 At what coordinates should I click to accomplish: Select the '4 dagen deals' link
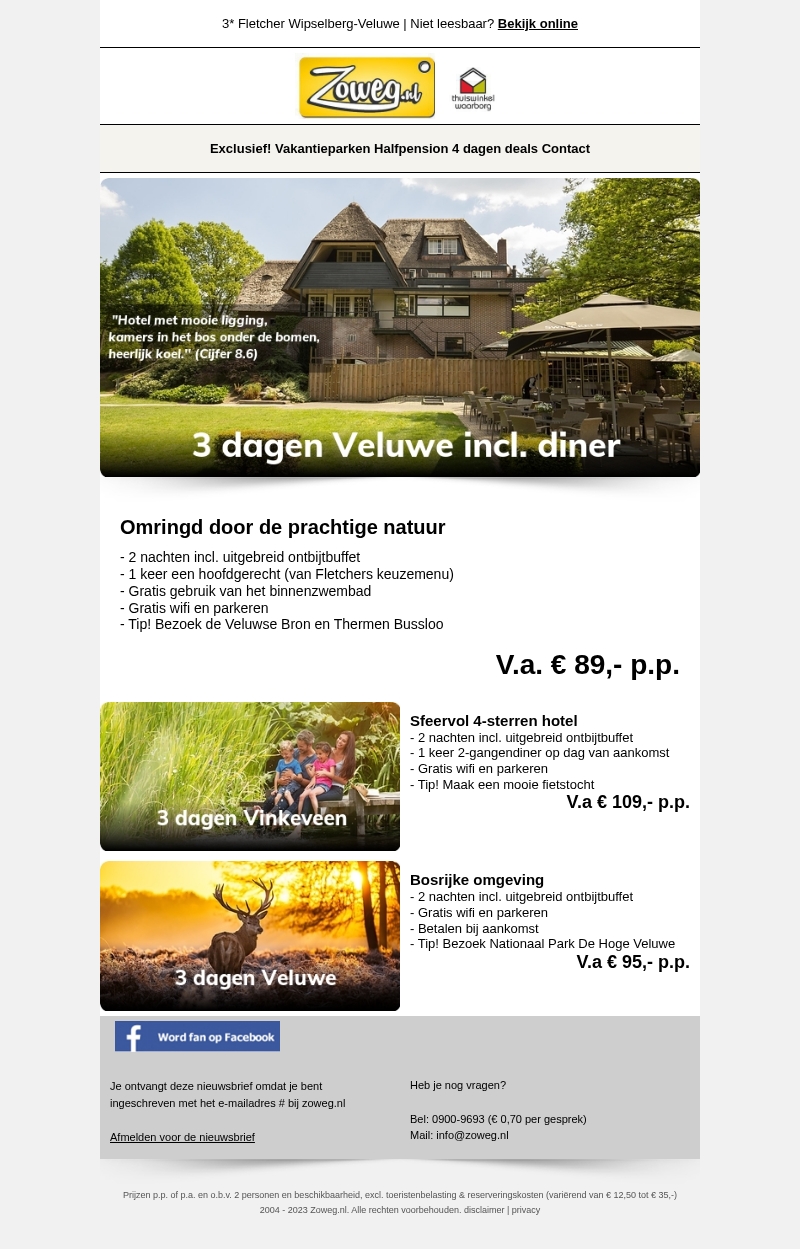[x=494, y=149]
